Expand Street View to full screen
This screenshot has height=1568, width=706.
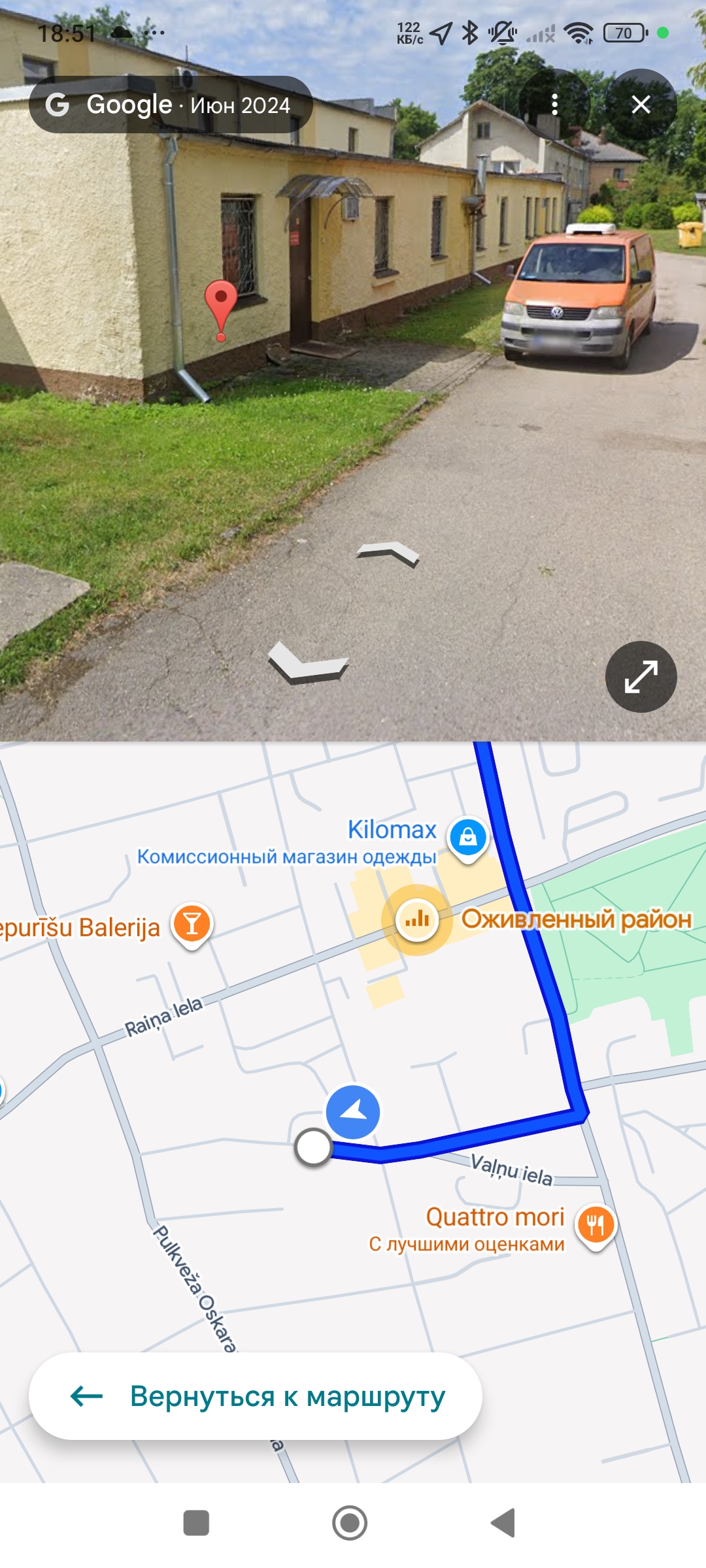point(641,677)
